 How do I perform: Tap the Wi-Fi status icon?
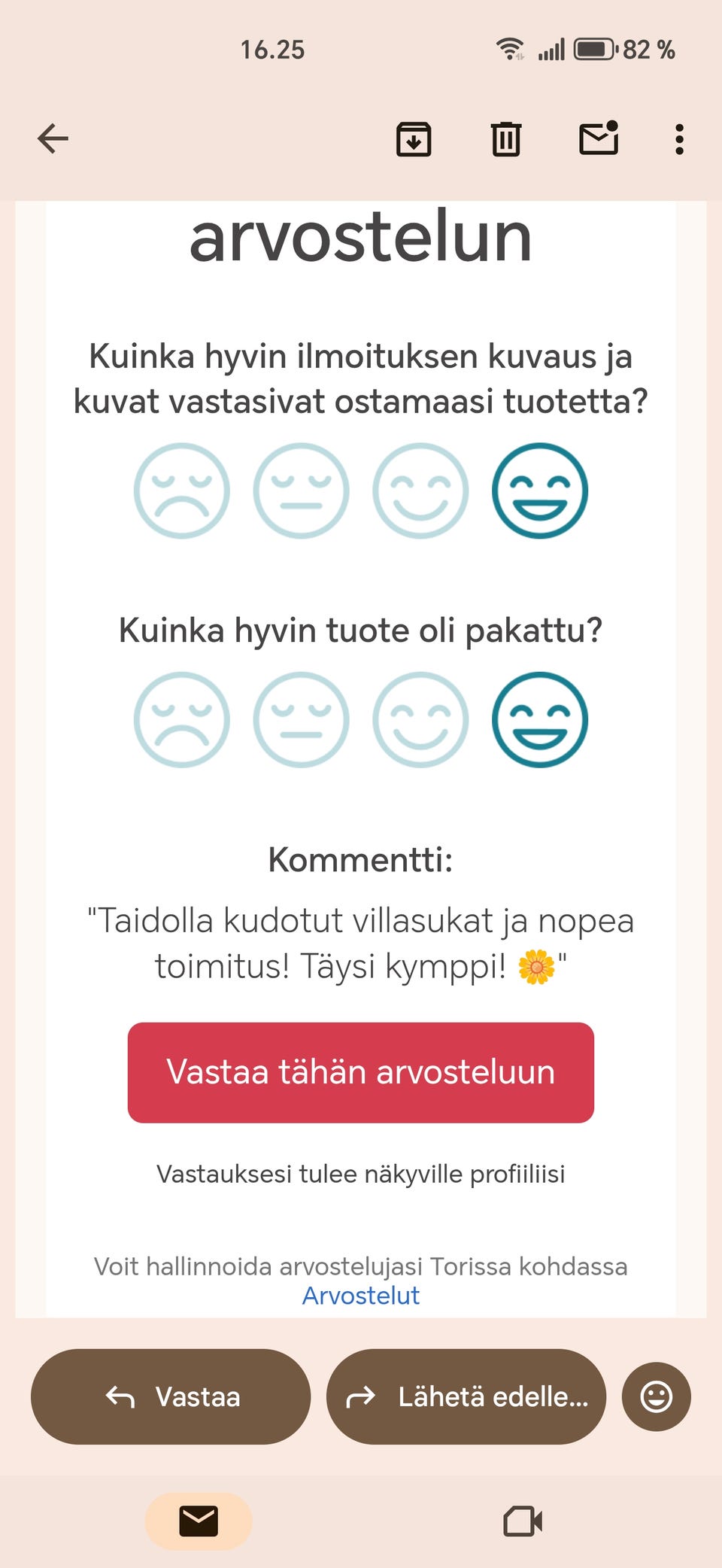[x=510, y=48]
